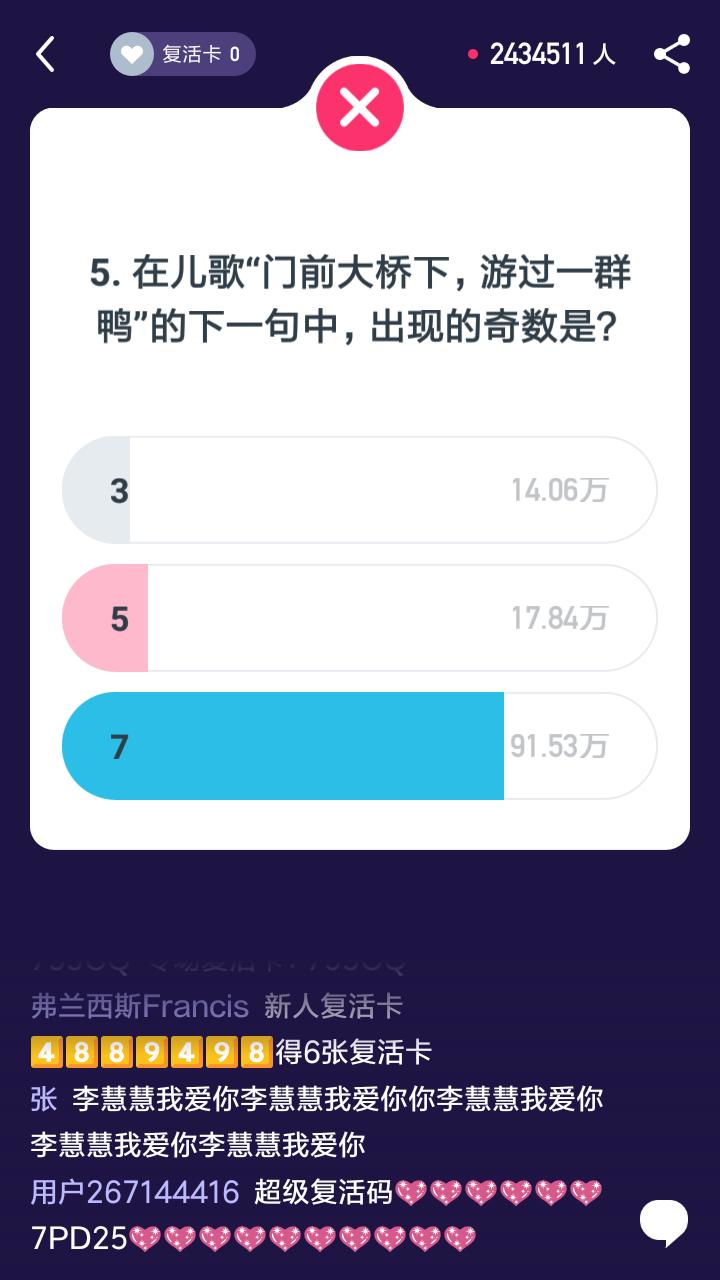720x1280 pixels.
Task: Select answer option 7
Action: pos(359,745)
